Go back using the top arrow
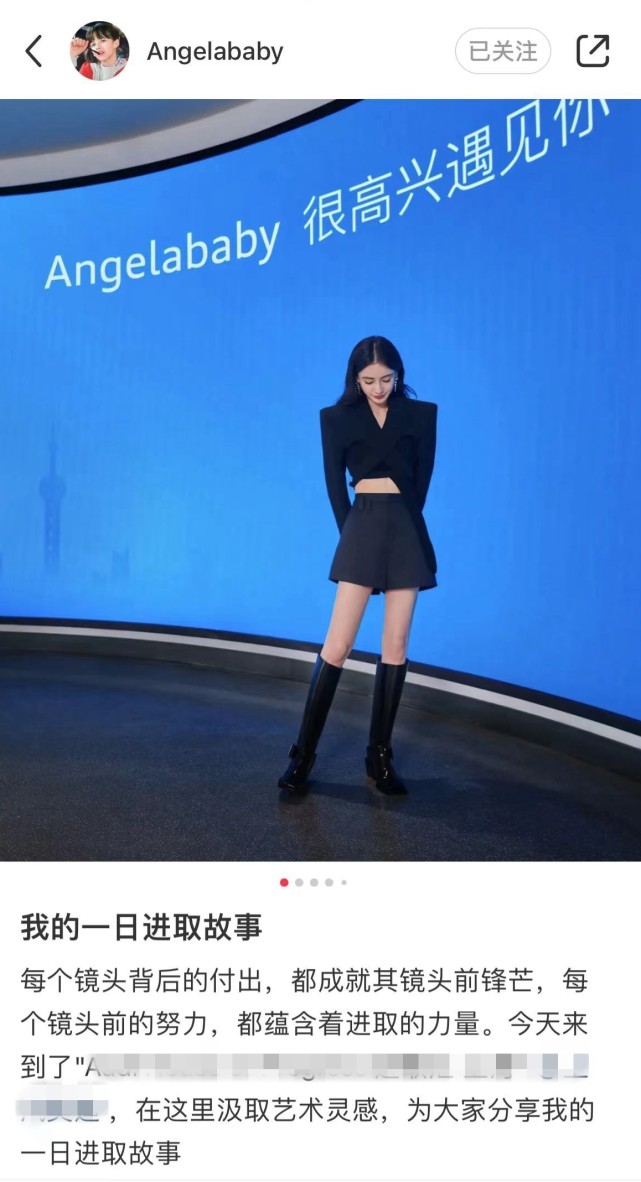 pos(34,51)
